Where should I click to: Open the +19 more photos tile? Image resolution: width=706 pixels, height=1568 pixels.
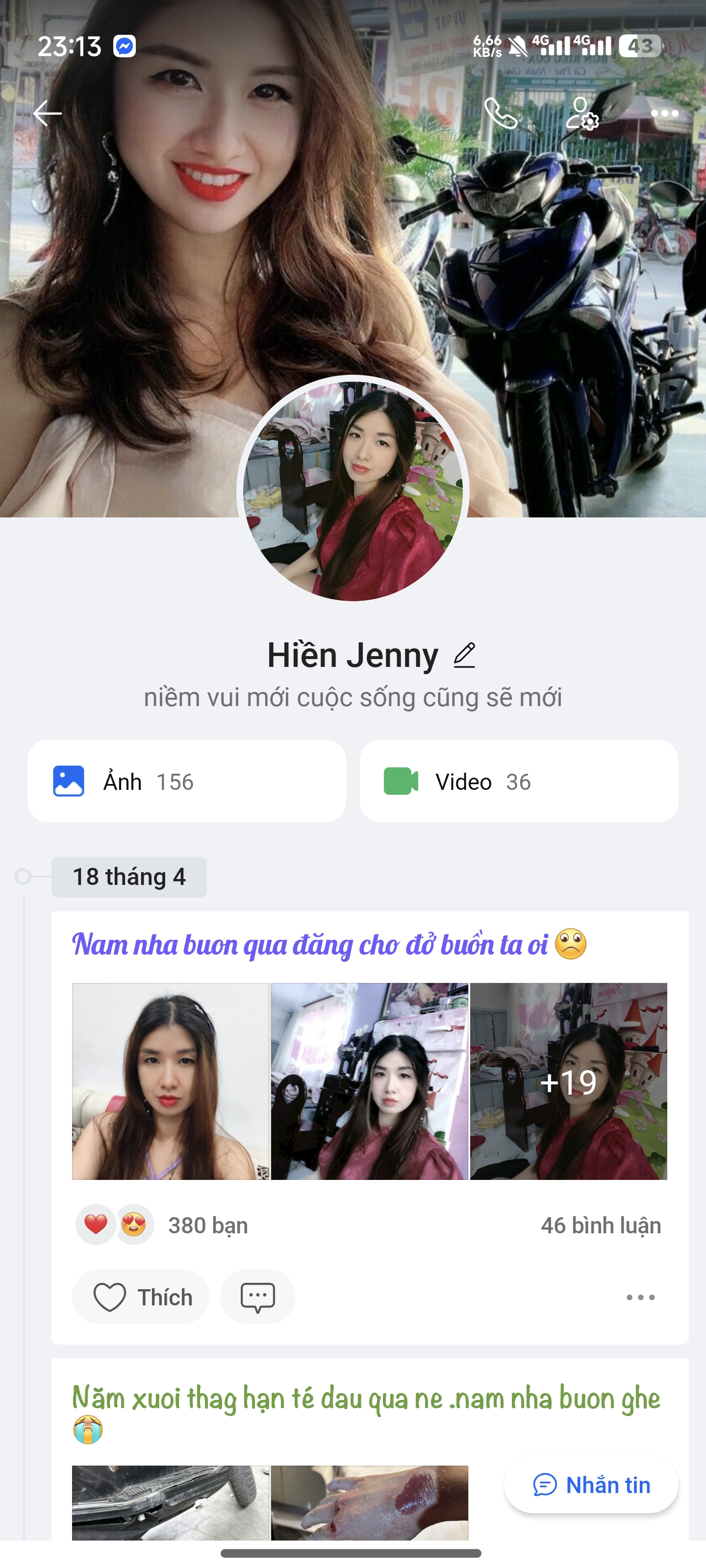click(x=568, y=1081)
